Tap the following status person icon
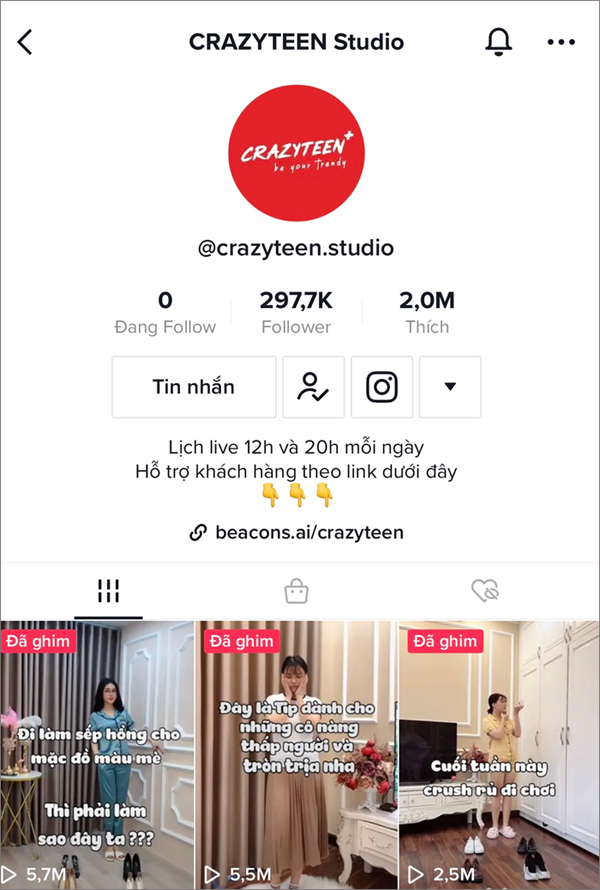 tap(313, 386)
